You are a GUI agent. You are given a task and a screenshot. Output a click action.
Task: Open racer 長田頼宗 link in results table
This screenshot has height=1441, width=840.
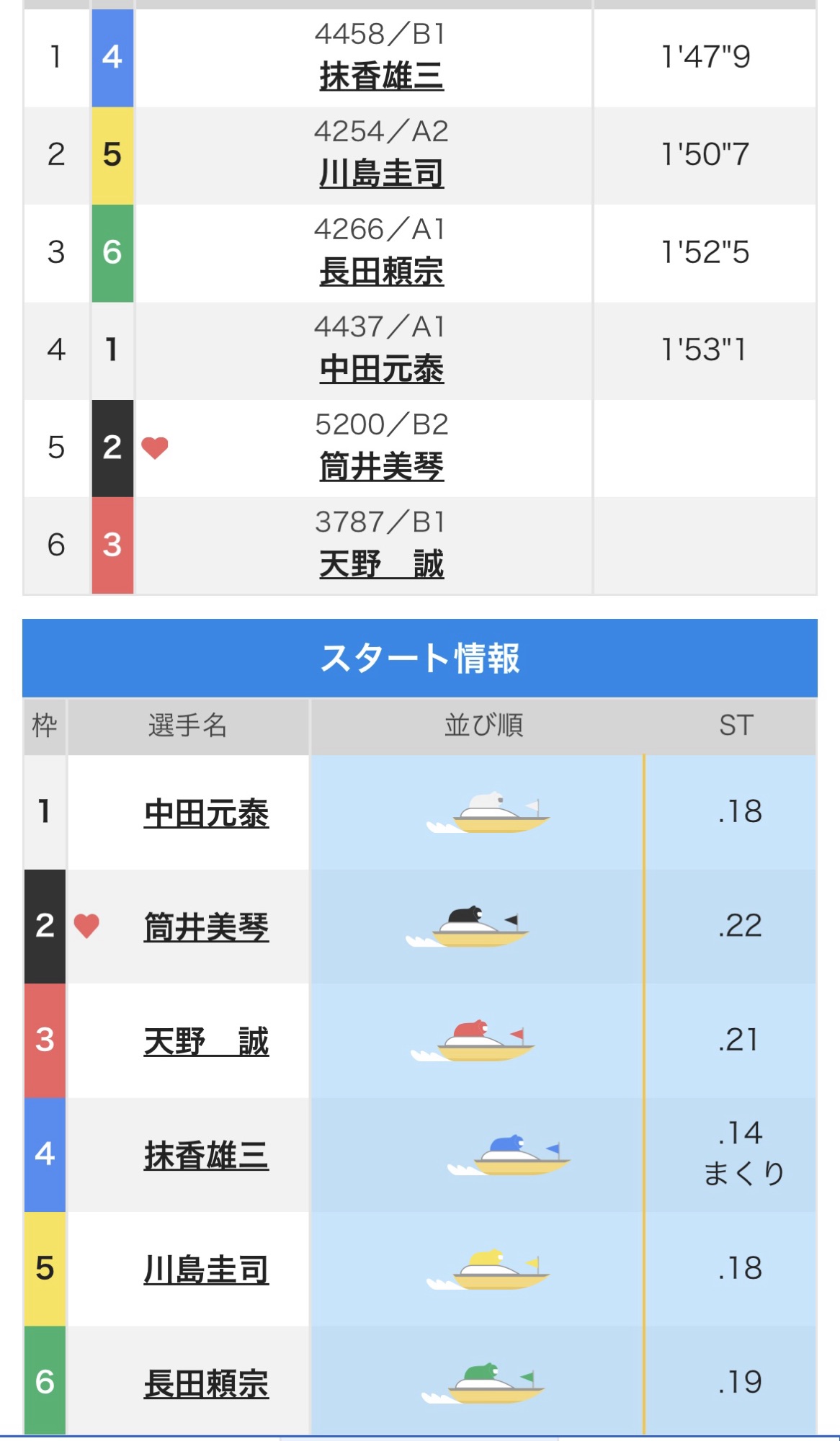pyautogui.click(x=381, y=272)
